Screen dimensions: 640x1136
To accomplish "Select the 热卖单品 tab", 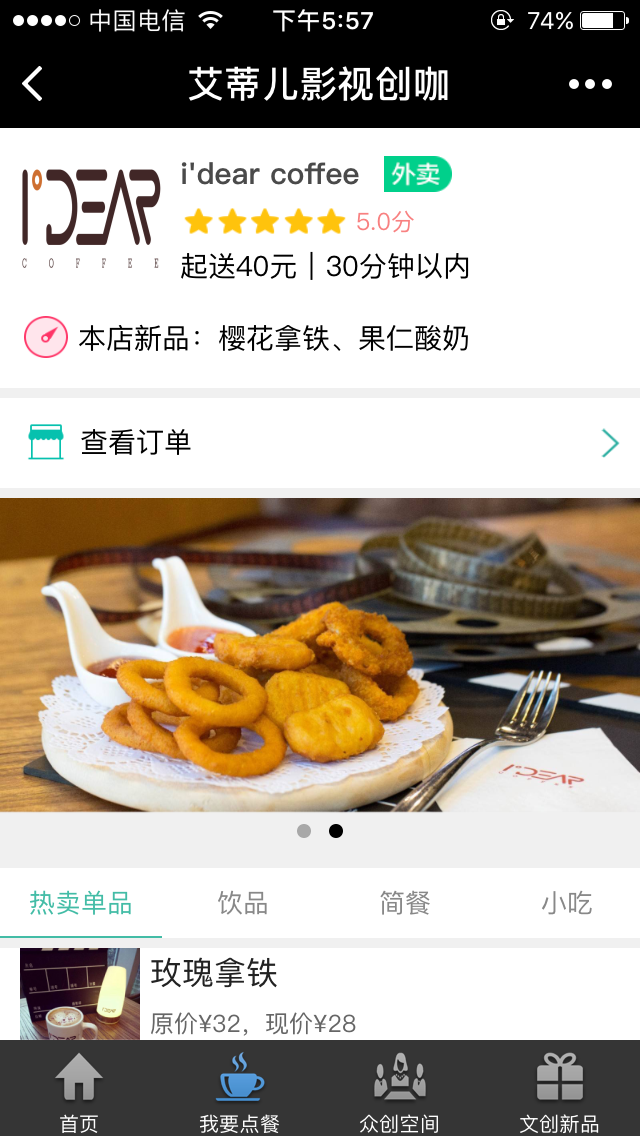I will pyautogui.click(x=81, y=904).
